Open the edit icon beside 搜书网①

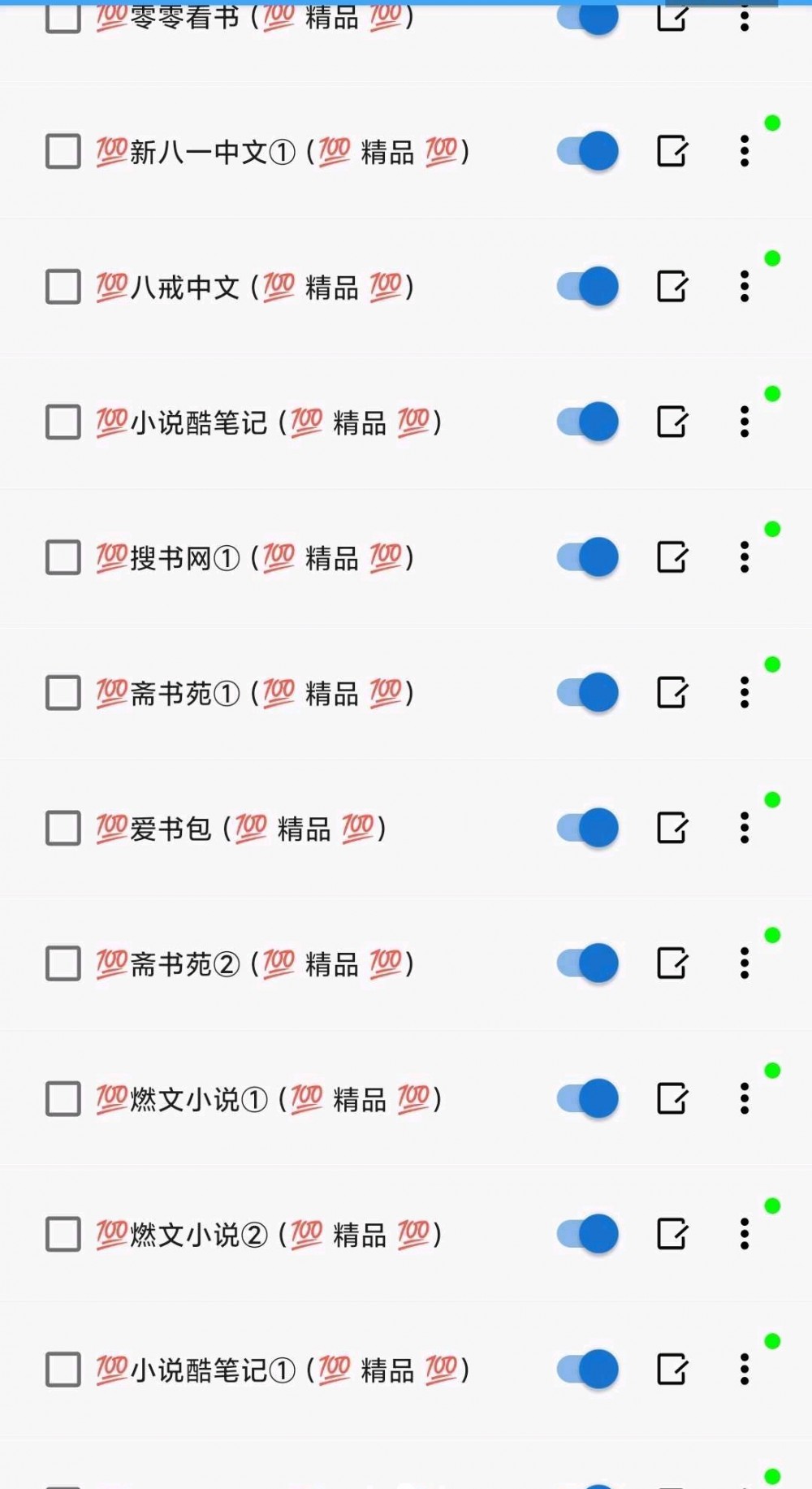click(672, 557)
